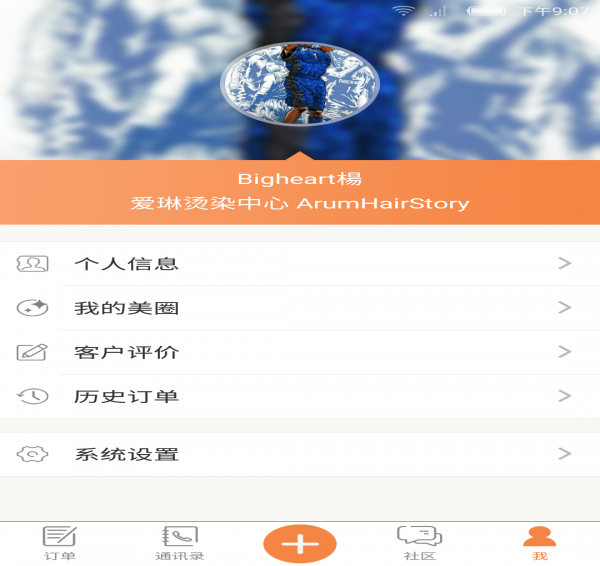Go to 系统设置 system settings
600x566 pixels.
click(300, 454)
